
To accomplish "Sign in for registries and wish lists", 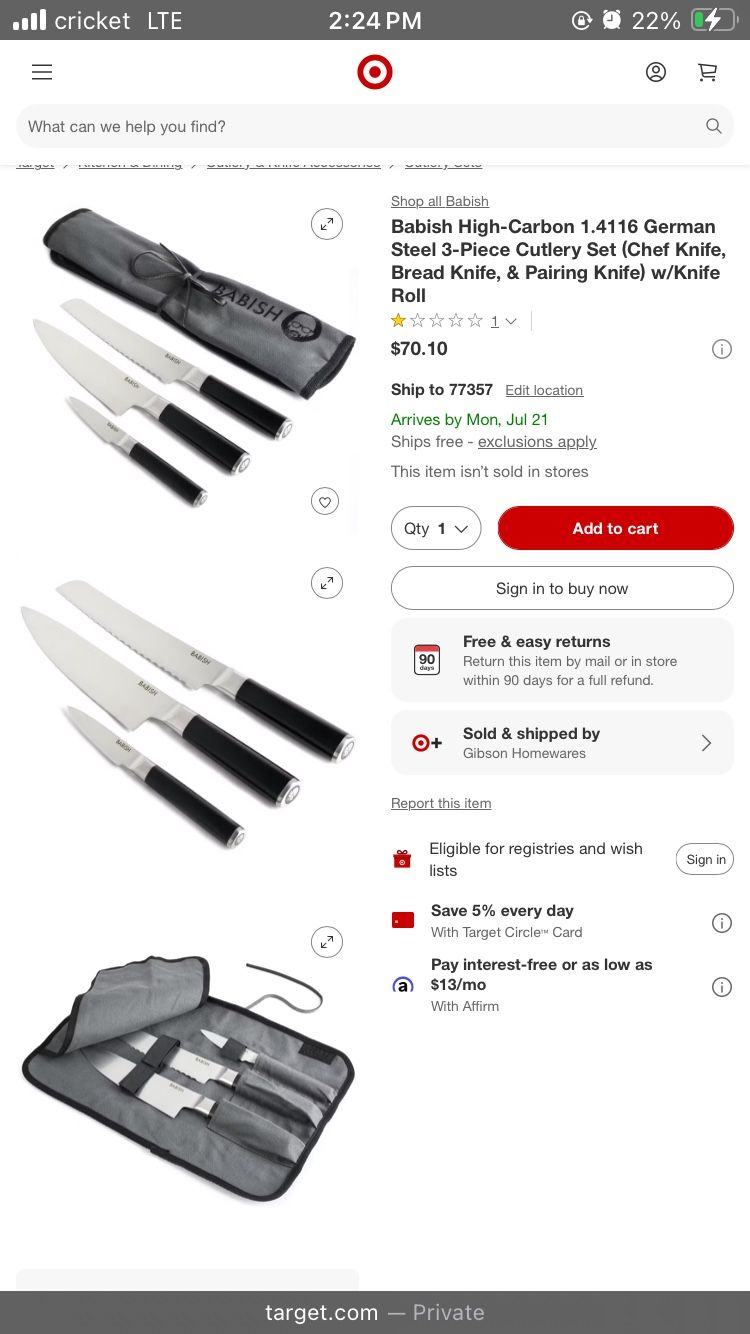I will click(705, 860).
